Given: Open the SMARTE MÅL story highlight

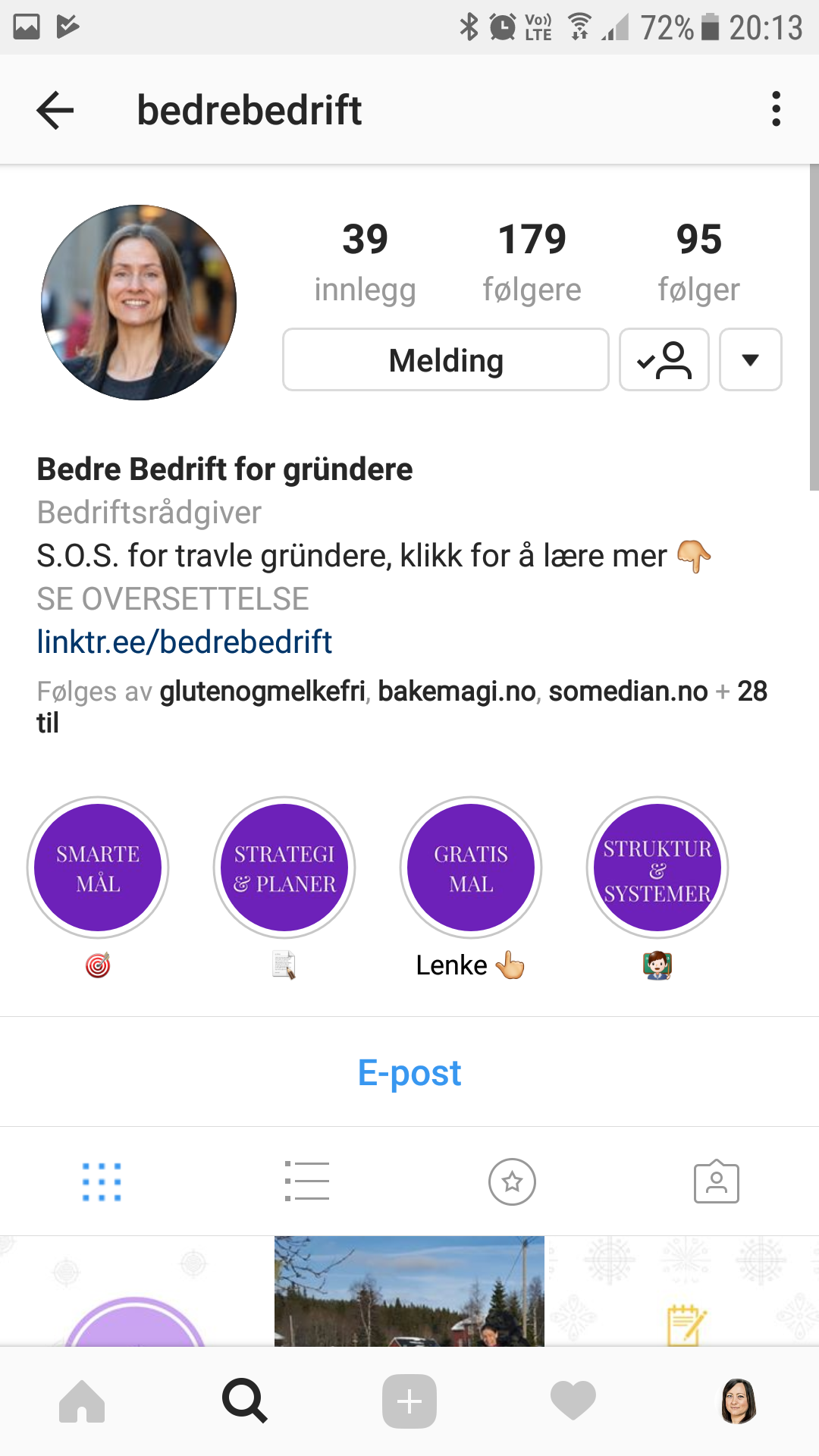Looking at the screenshot, I should point(98,868).
